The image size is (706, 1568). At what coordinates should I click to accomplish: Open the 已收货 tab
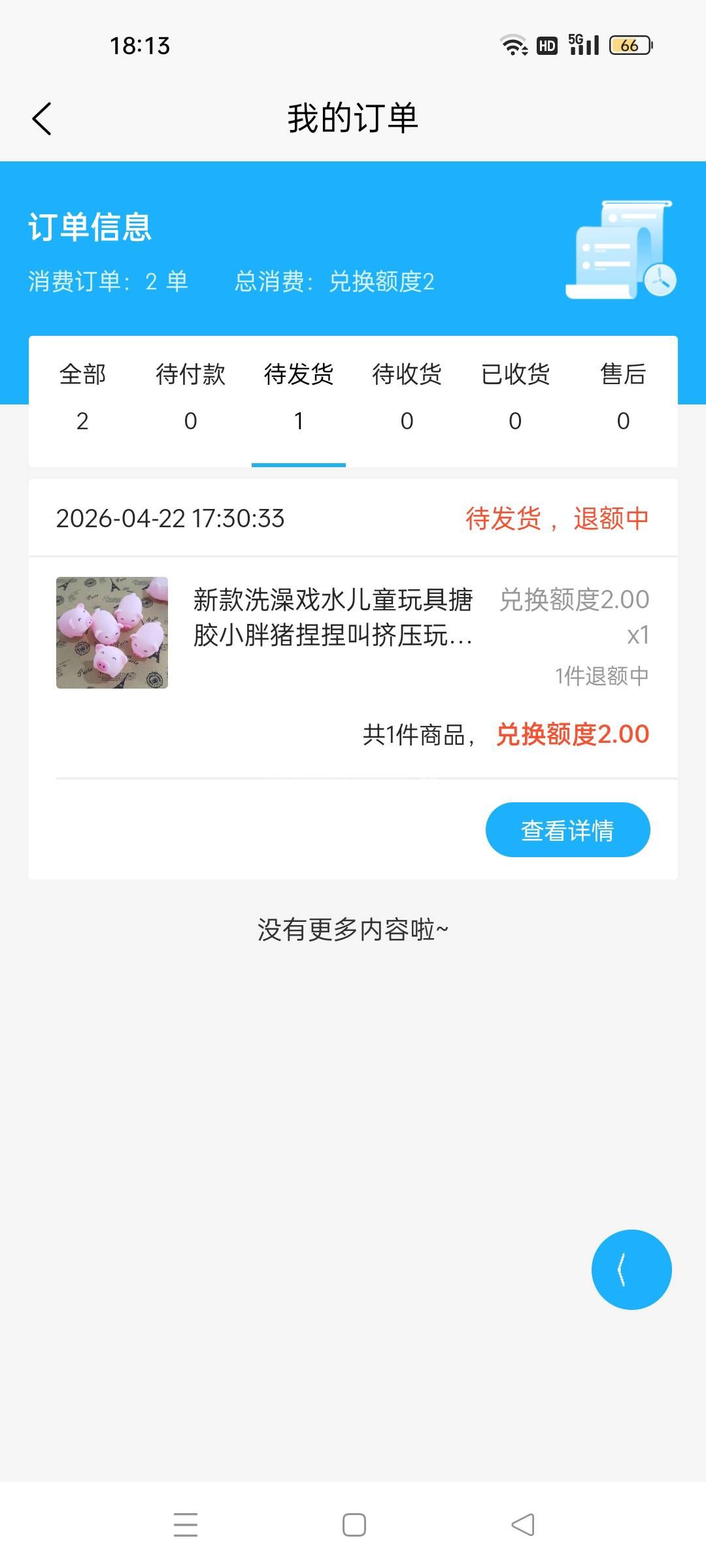(515, 397)
